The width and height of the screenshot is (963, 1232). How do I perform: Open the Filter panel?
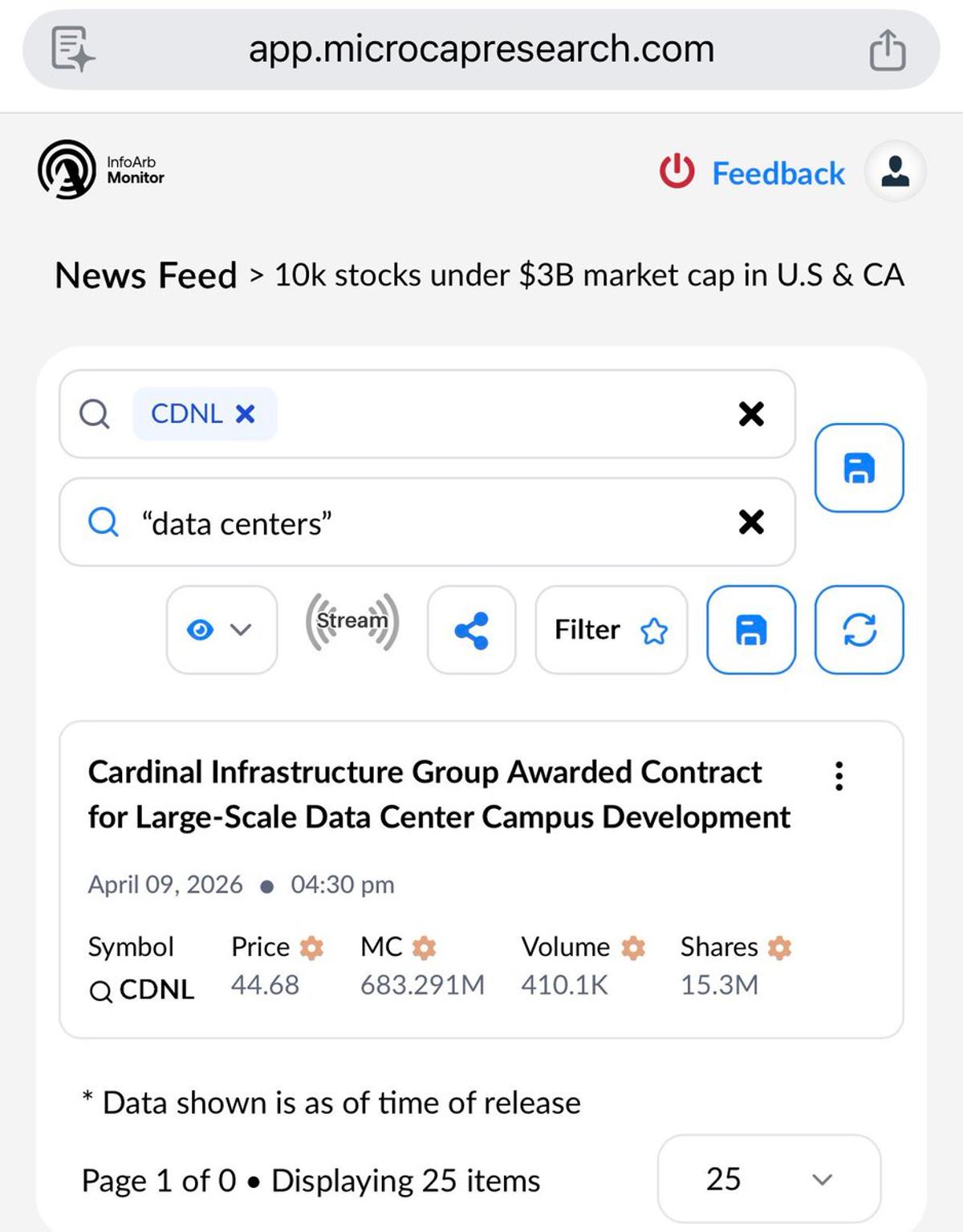(586, 630)
